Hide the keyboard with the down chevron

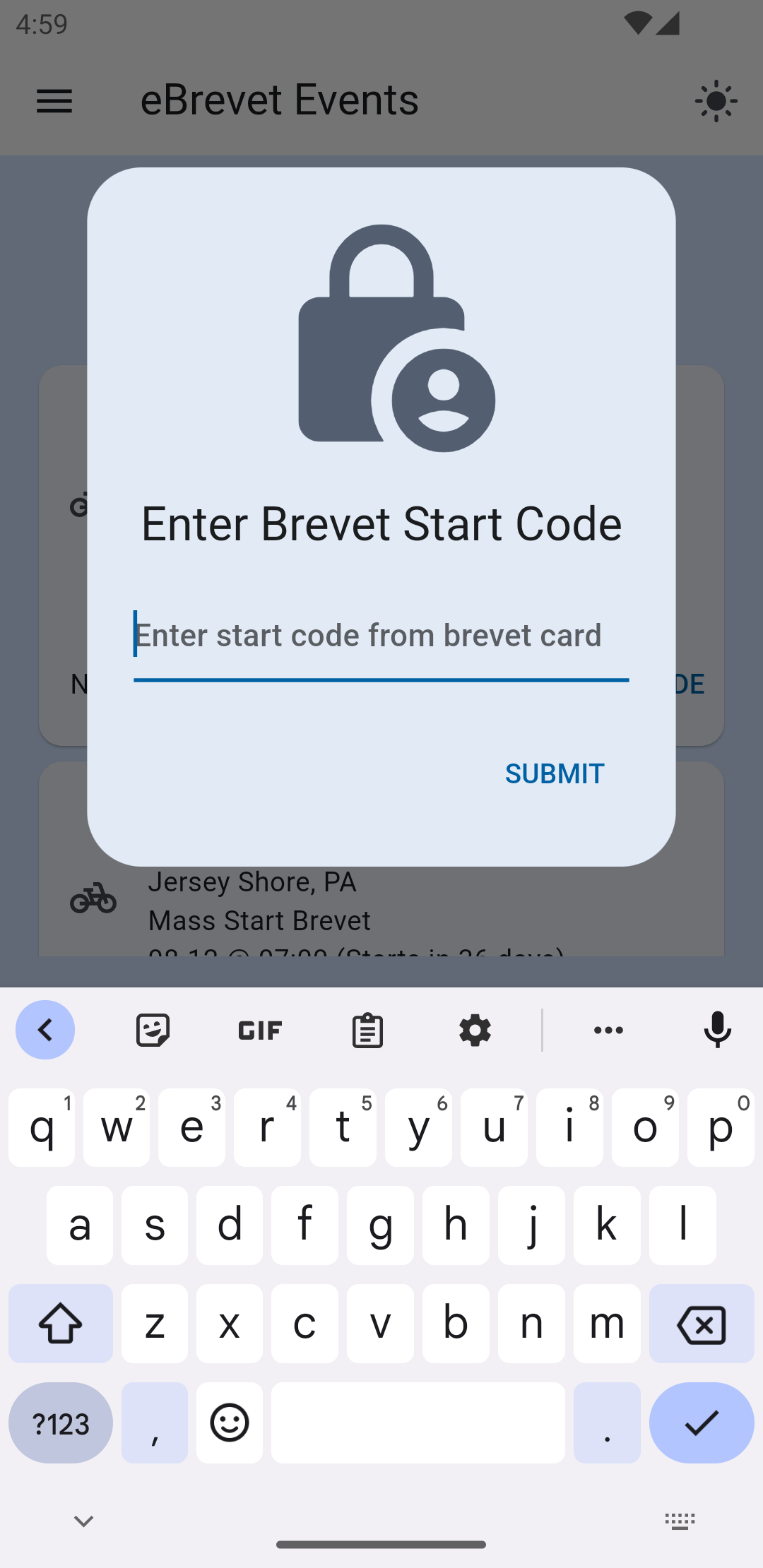tap(83, 1521)
